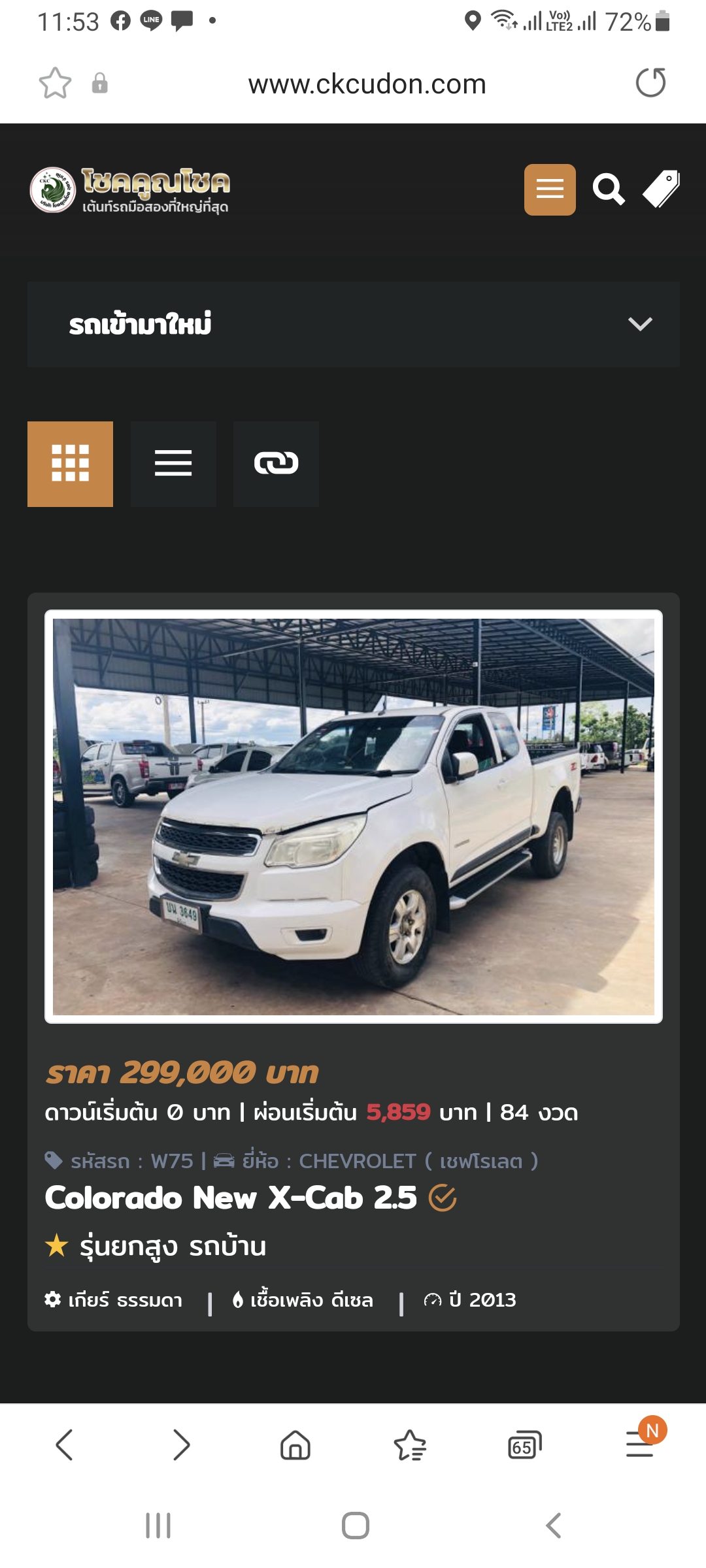
Task: Bookmark this page with the star icon
Action: pyautogui.click(x=55, y=84)
